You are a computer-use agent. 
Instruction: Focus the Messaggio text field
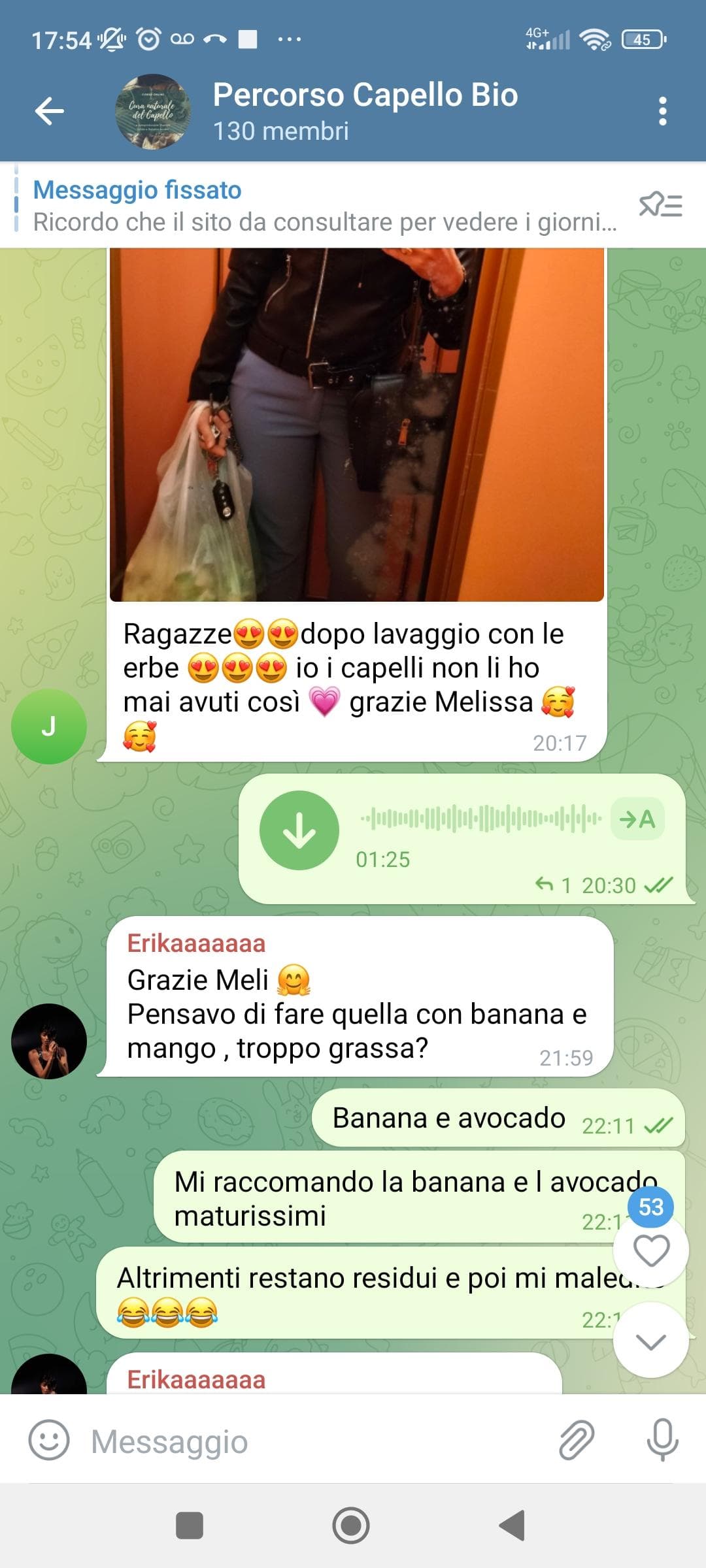click(x=314, y=1441)
